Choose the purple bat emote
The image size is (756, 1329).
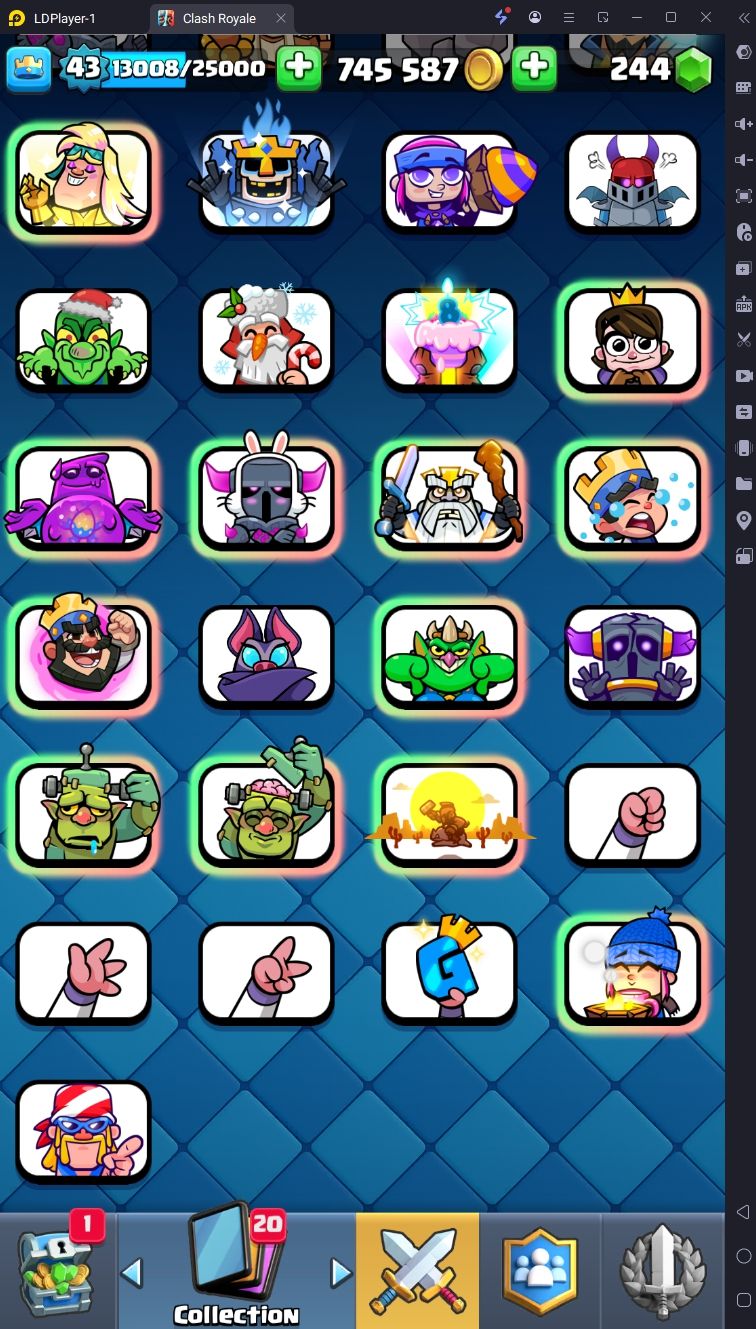coord(266,656)
